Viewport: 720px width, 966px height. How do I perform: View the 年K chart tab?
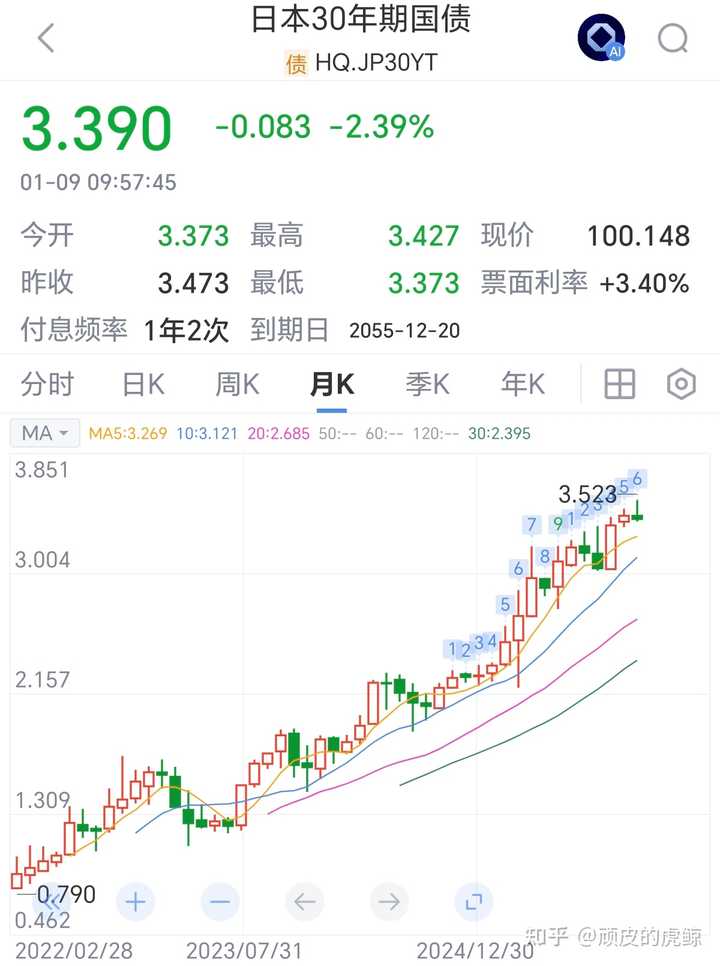[x=522, y=384]
